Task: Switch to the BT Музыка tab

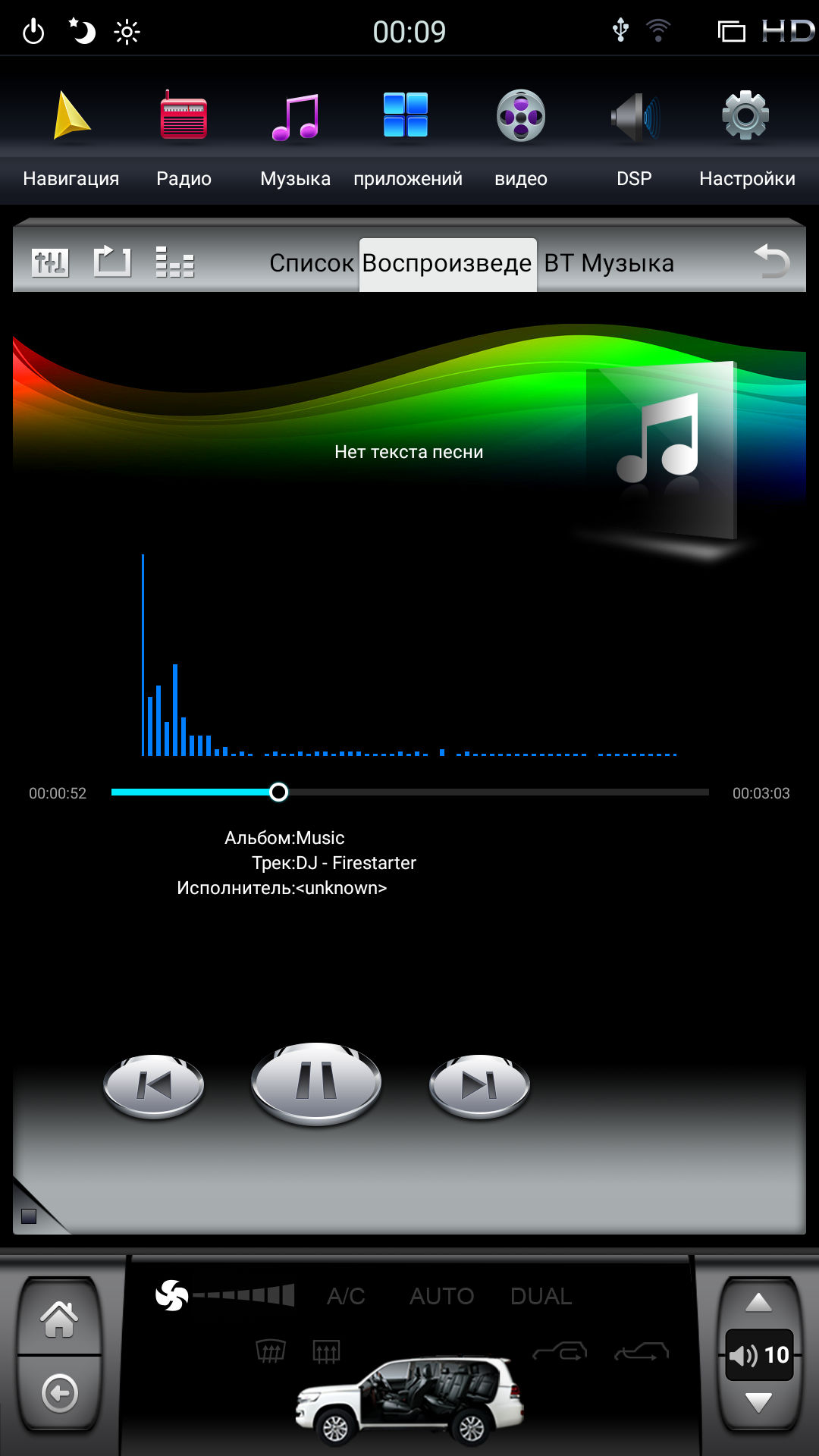Action: [x=609, y=263]
